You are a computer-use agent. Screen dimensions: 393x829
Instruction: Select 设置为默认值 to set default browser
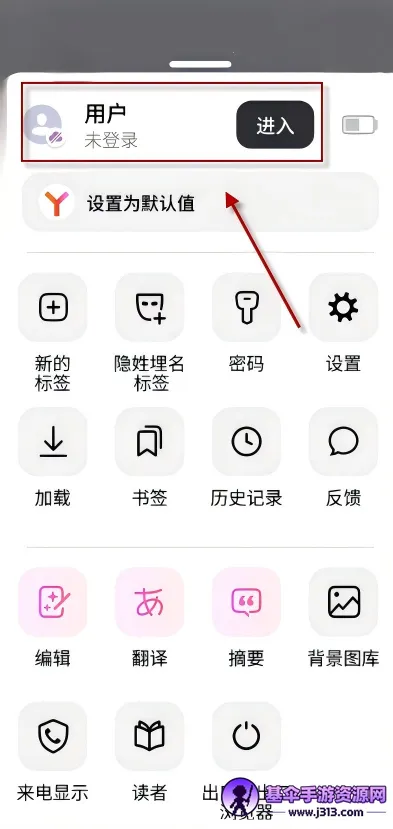click(x=200, y=203)
